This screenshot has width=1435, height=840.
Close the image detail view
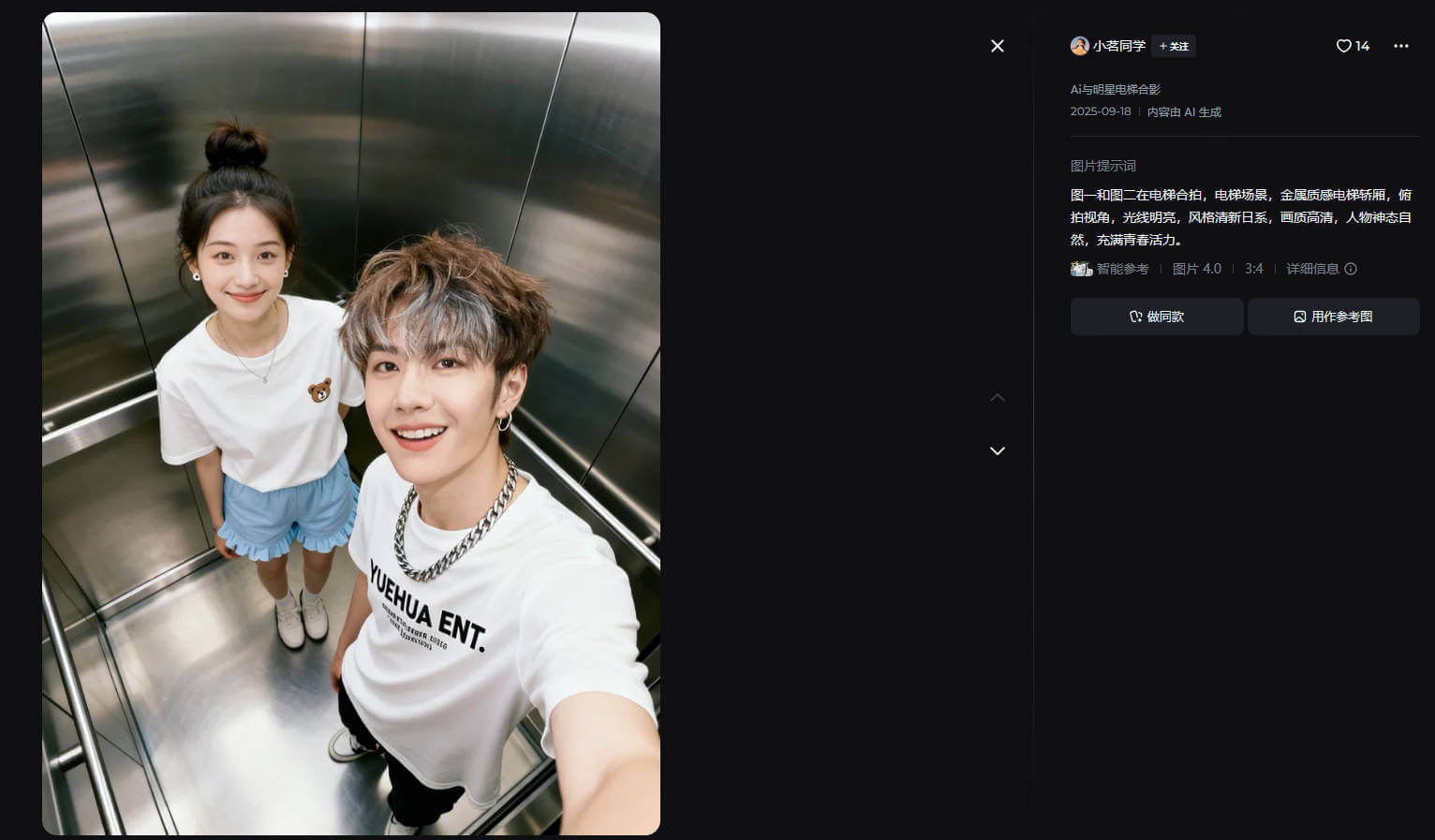(x=998, y=46)
